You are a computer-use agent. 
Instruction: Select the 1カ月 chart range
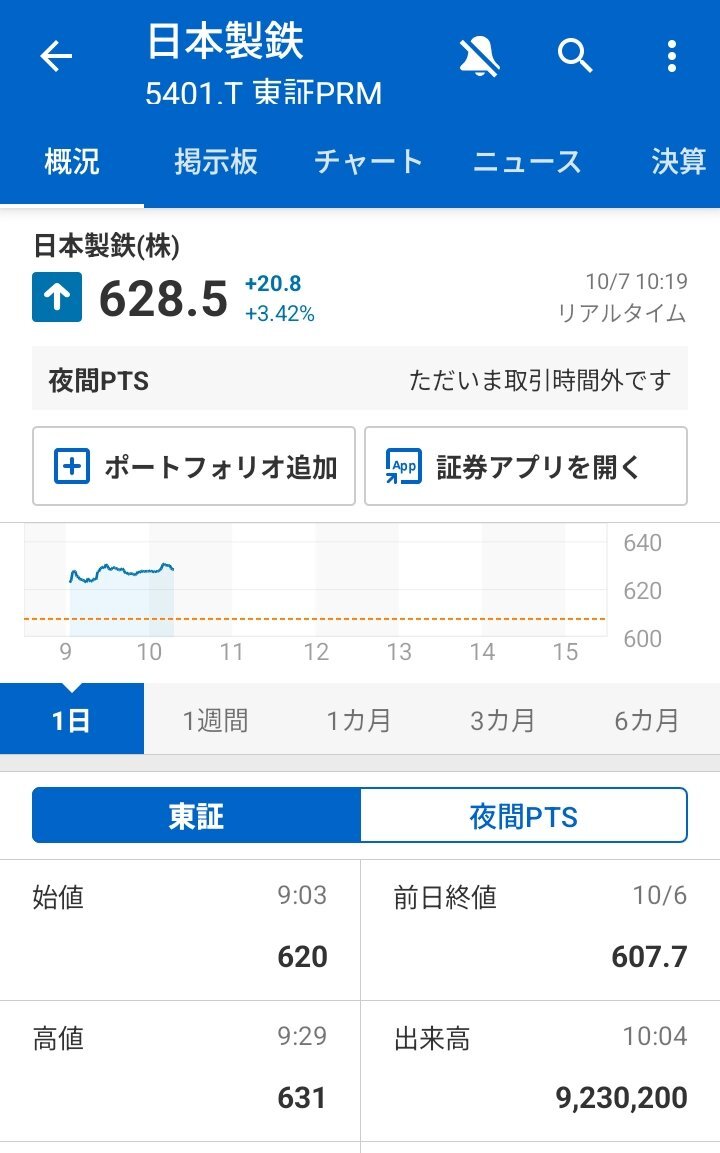[359, 720]
